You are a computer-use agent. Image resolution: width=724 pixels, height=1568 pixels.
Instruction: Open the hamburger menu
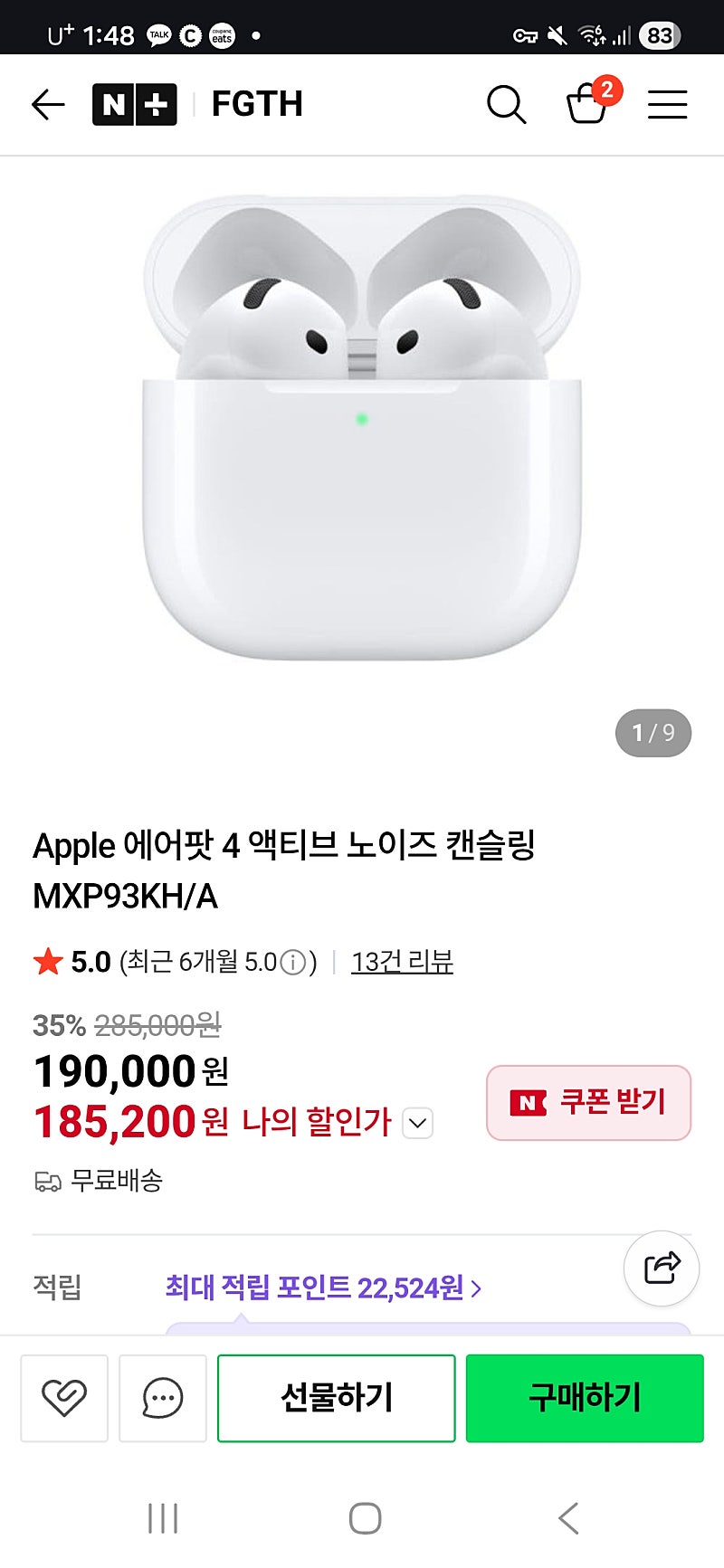point(668,105)
